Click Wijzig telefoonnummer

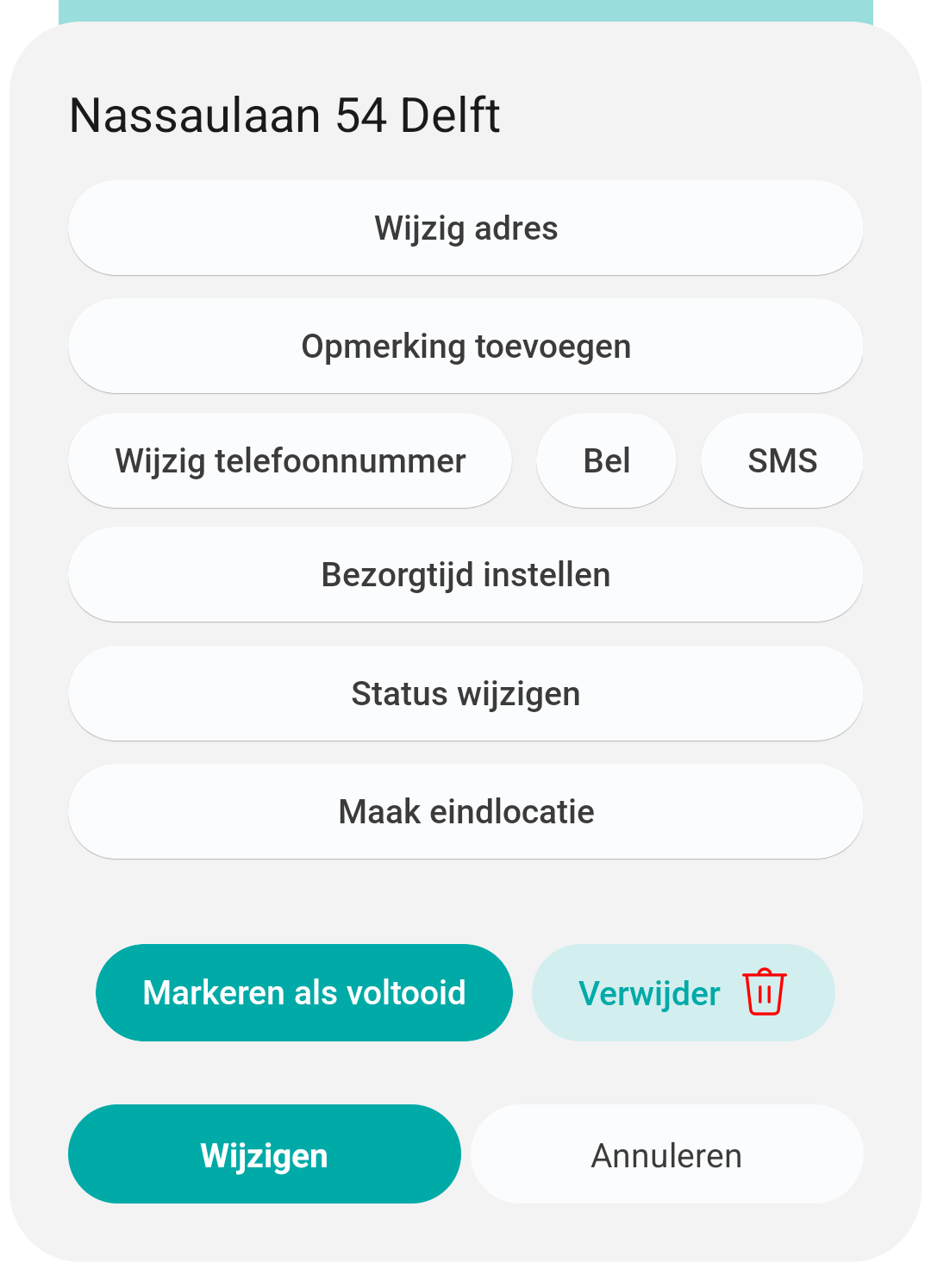(290, 460)
